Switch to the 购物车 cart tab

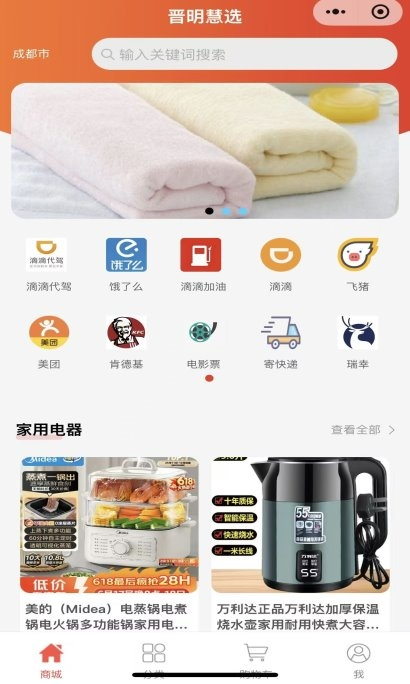point(256,660)
